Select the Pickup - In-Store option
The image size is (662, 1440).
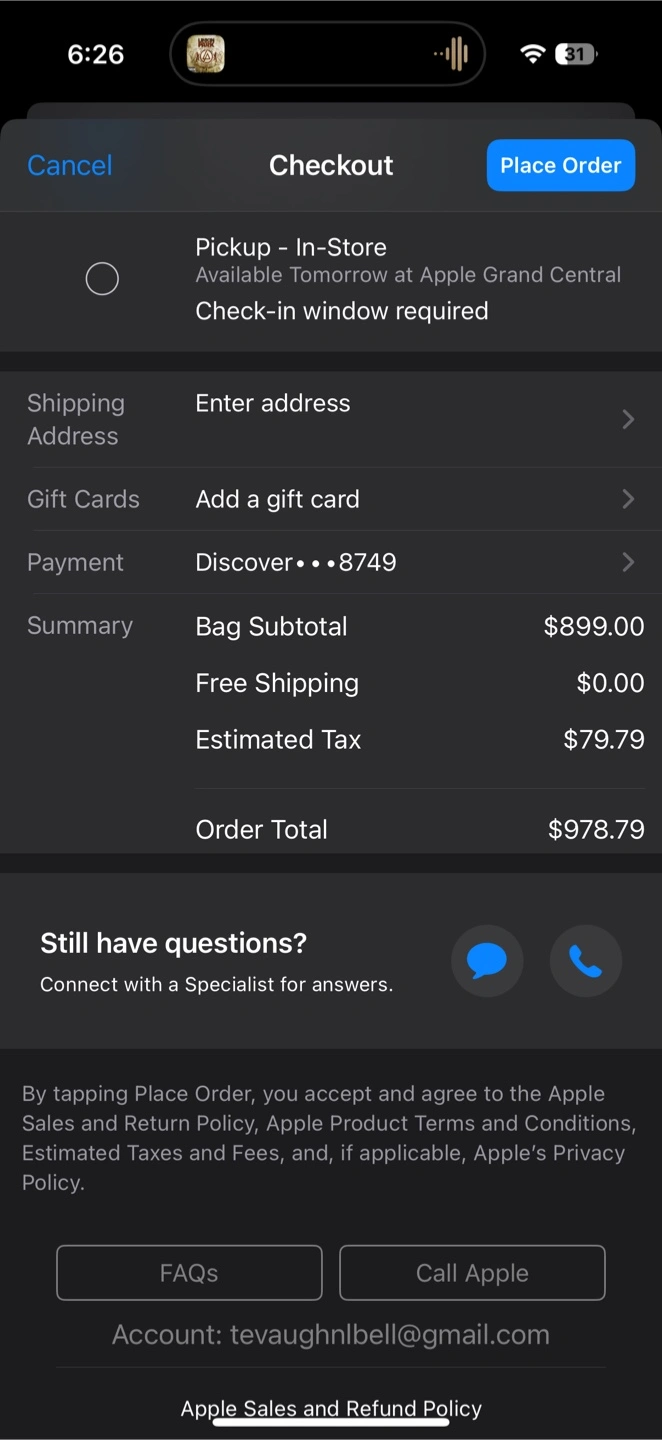[102, 279]
